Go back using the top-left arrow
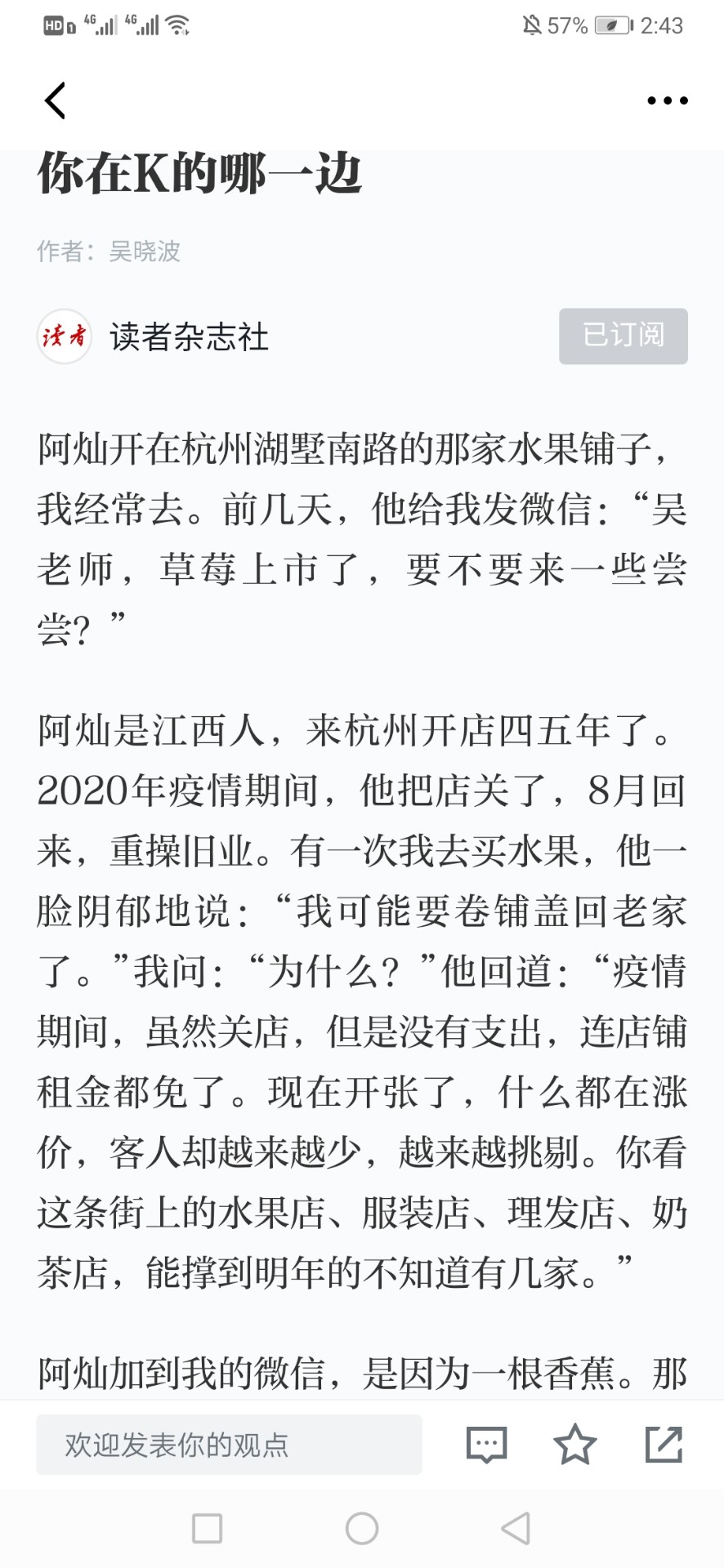 tap(55, 100)
